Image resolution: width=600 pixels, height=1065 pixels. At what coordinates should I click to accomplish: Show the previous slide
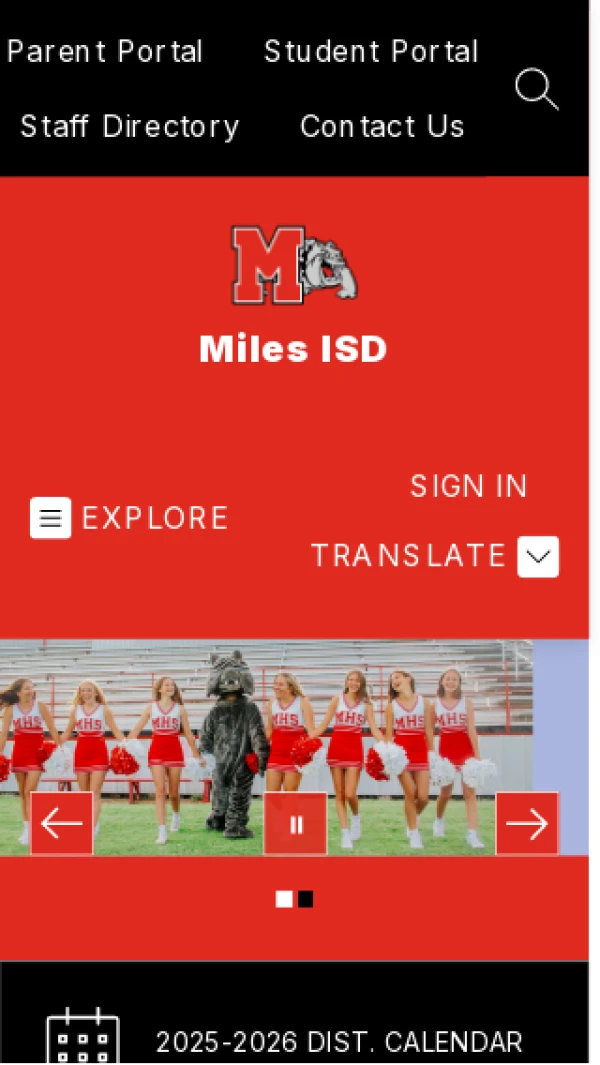(62, 824)
